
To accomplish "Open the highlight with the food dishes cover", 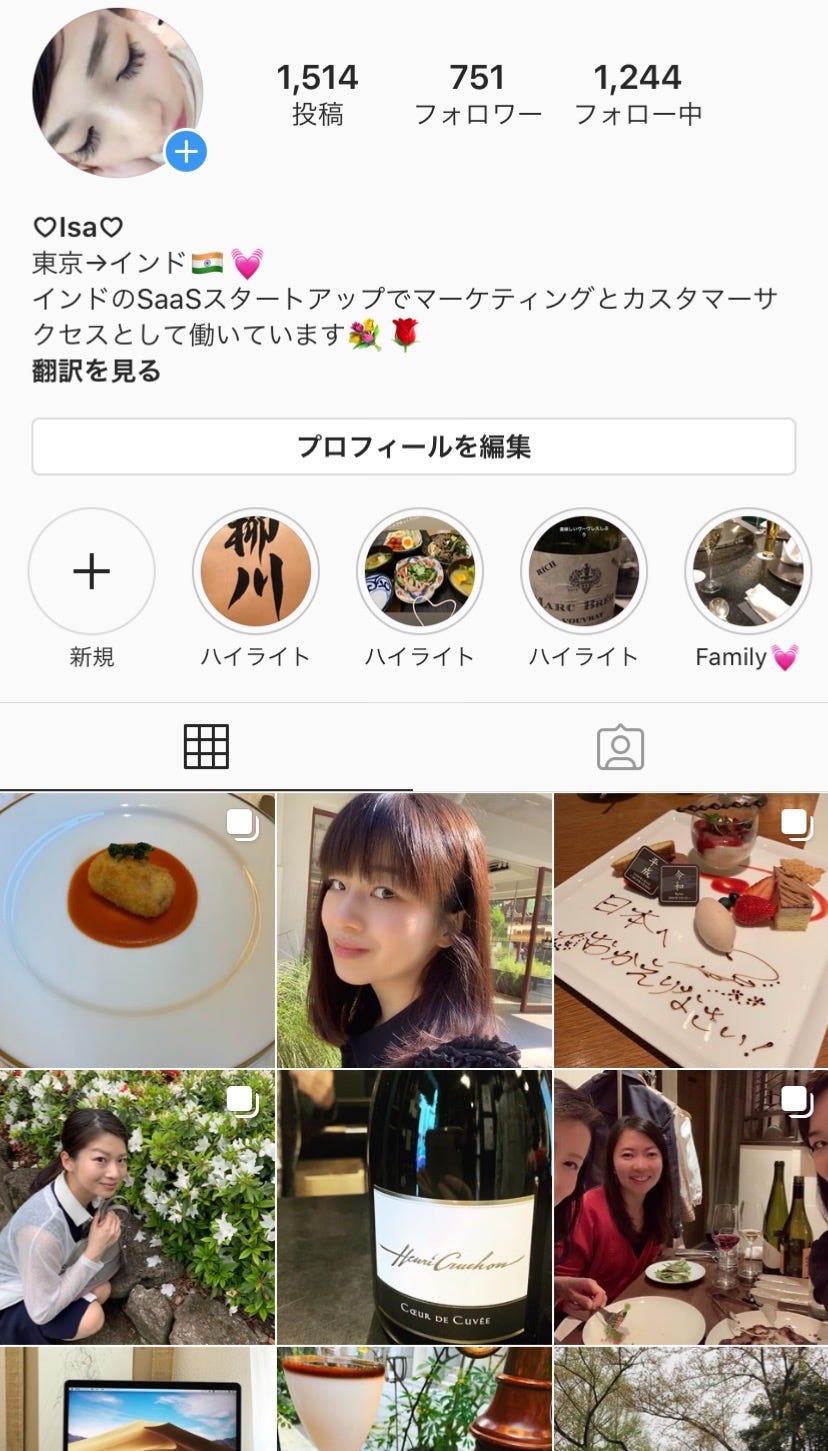I will (419, 572).
